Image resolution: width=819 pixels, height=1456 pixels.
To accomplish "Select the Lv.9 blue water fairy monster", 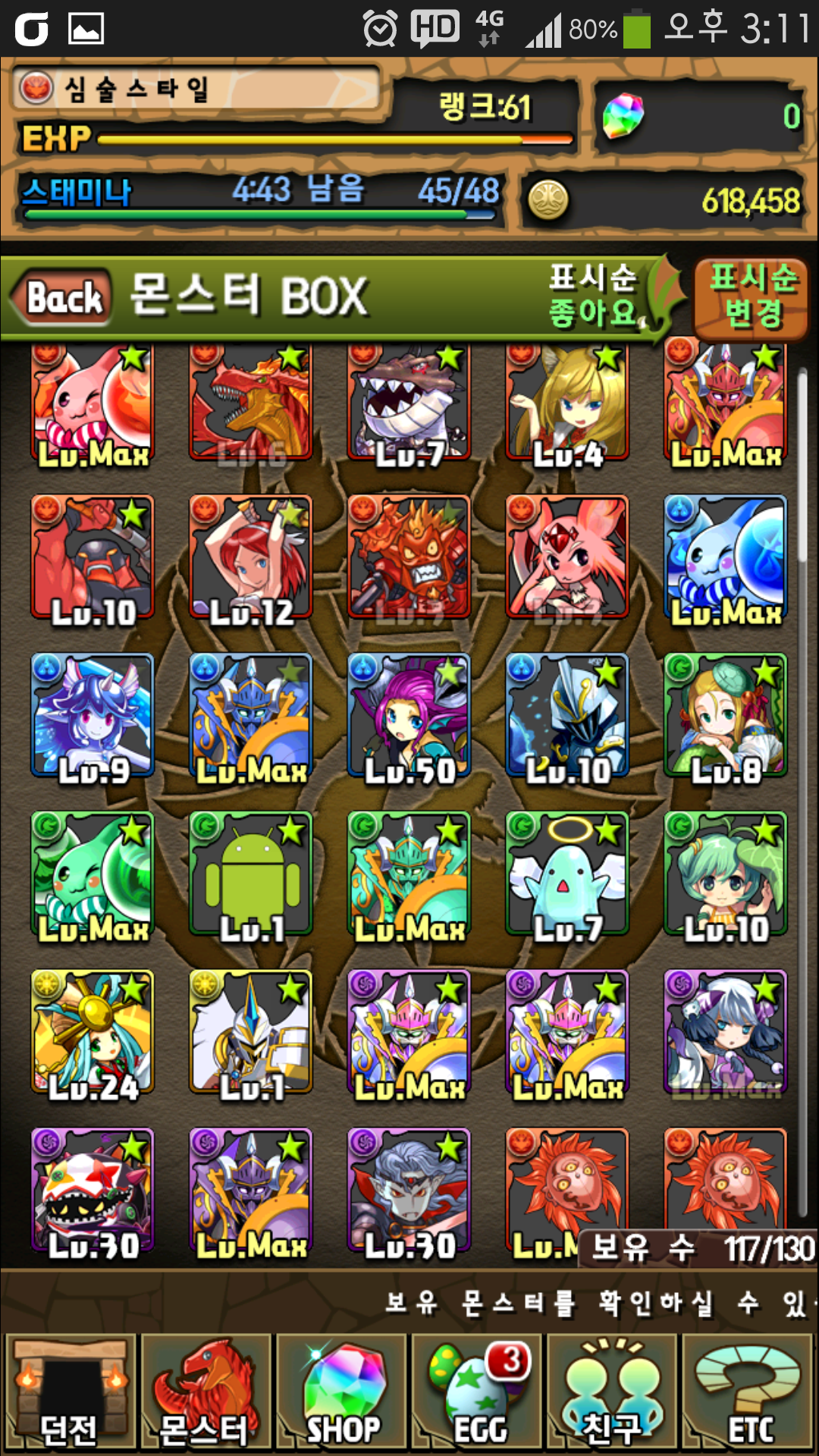I will tap(93, 716).
